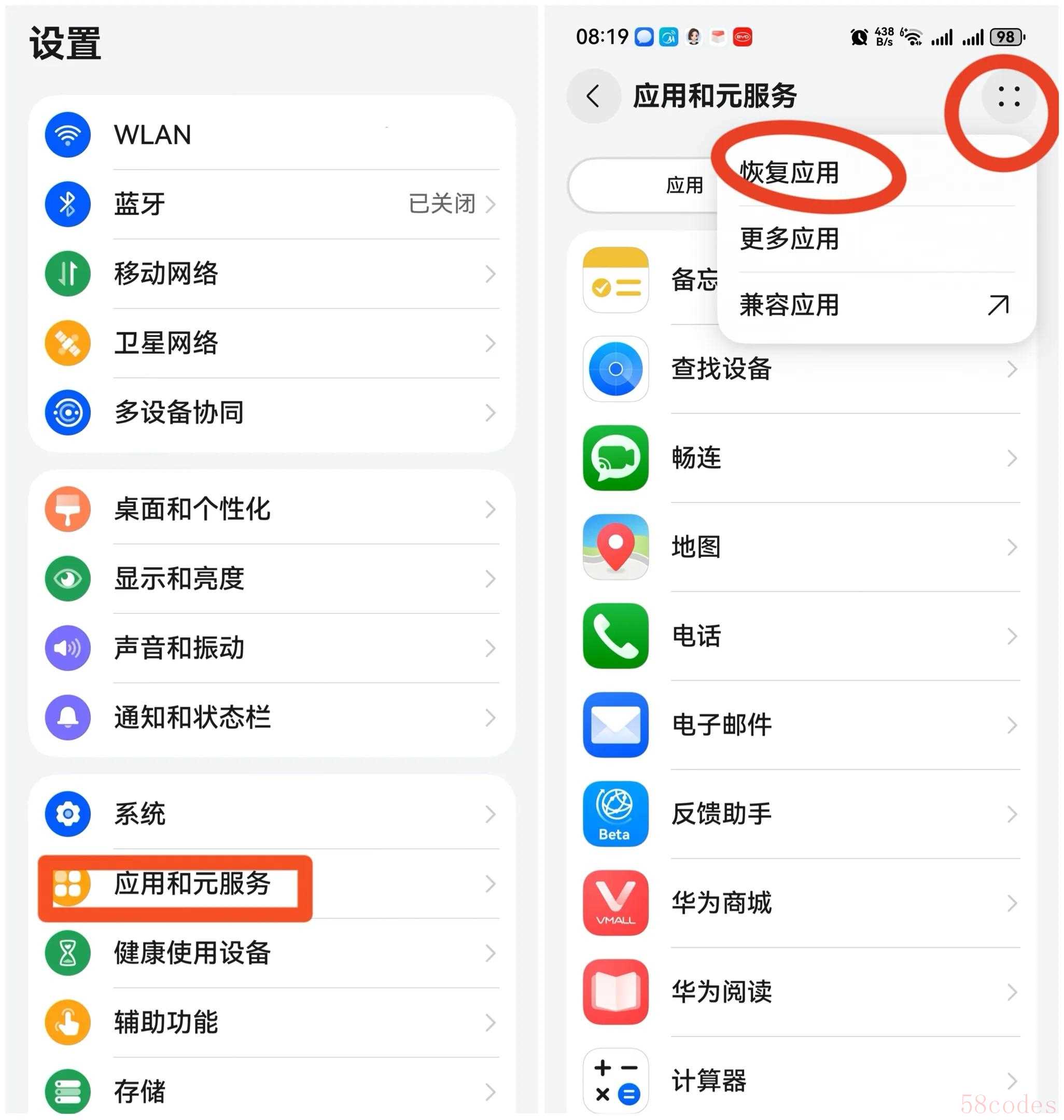
Task: Open WLAN settings
Action: (x=272, y=135)
